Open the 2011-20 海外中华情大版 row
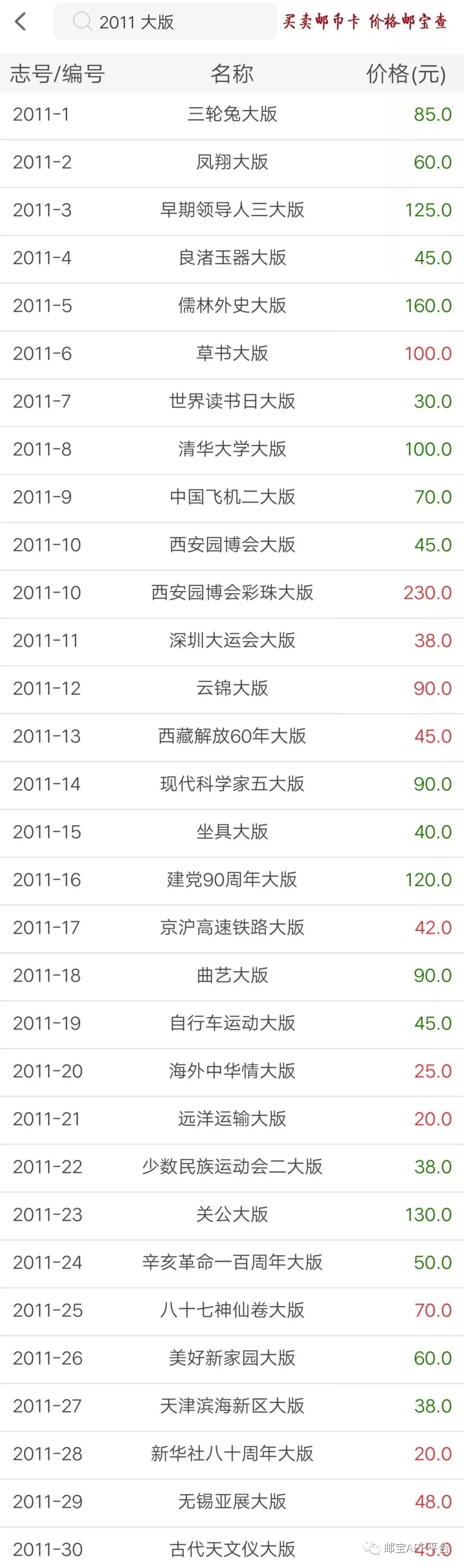Viewport: 464px width, 1568px height. (x=232, y=1071)
